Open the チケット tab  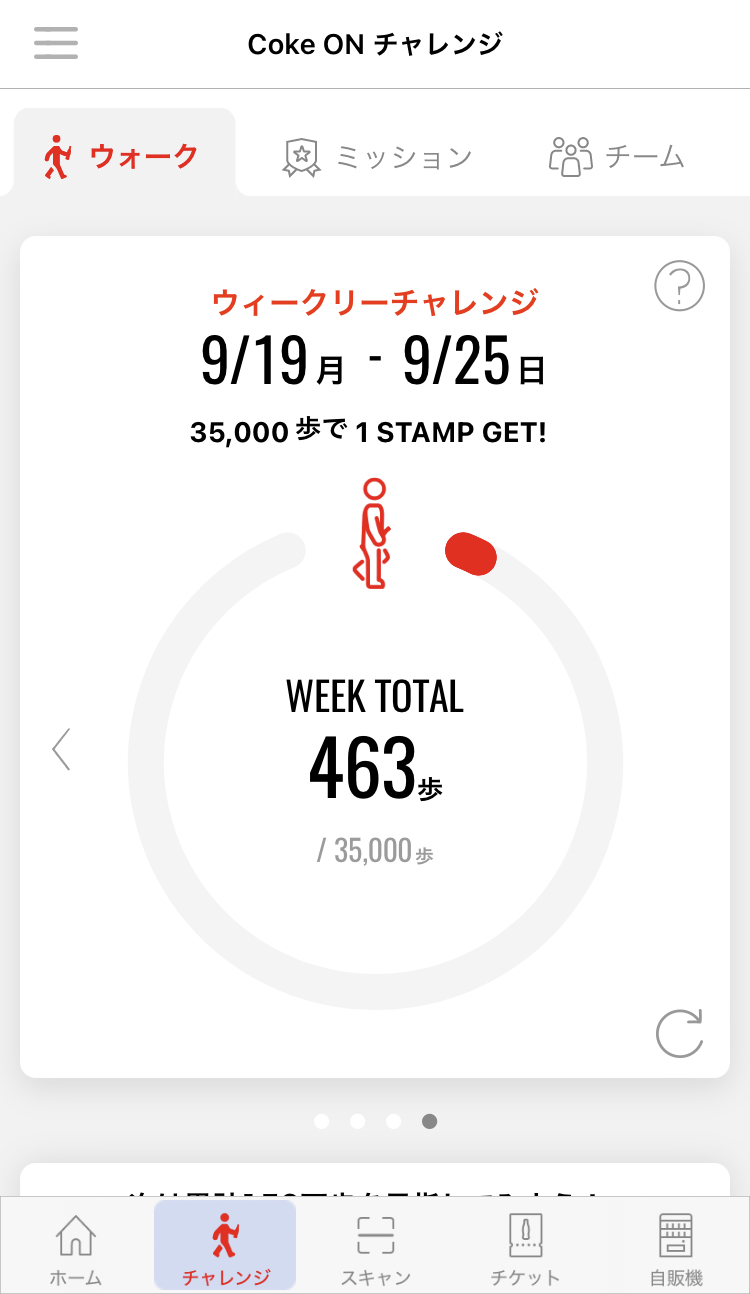[525, 1247]
